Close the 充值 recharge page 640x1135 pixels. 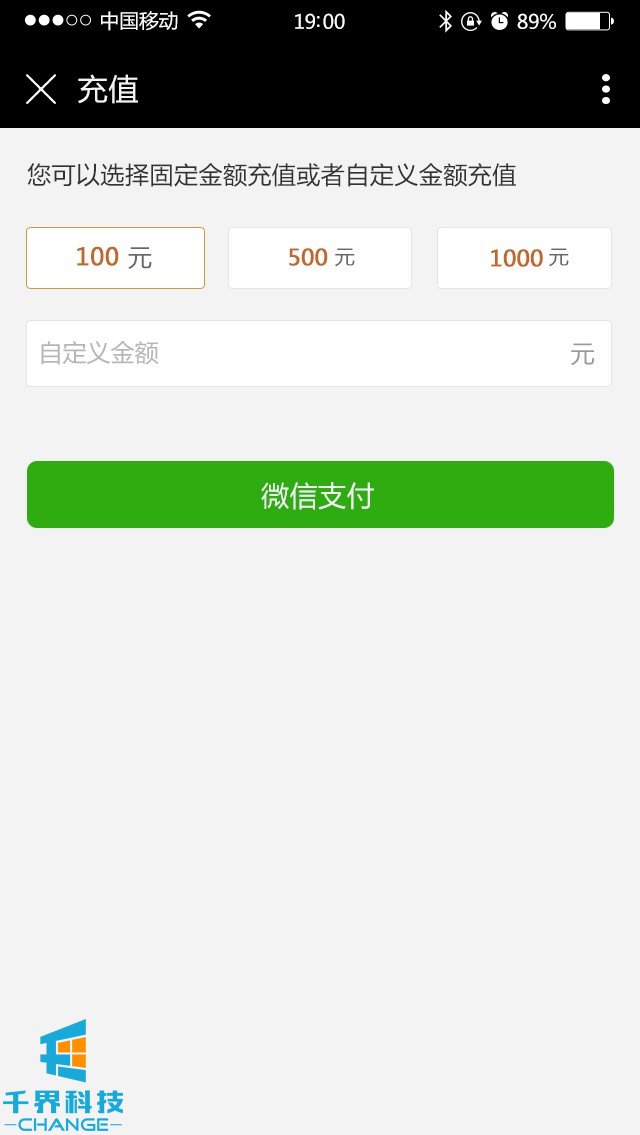(41, 90)
